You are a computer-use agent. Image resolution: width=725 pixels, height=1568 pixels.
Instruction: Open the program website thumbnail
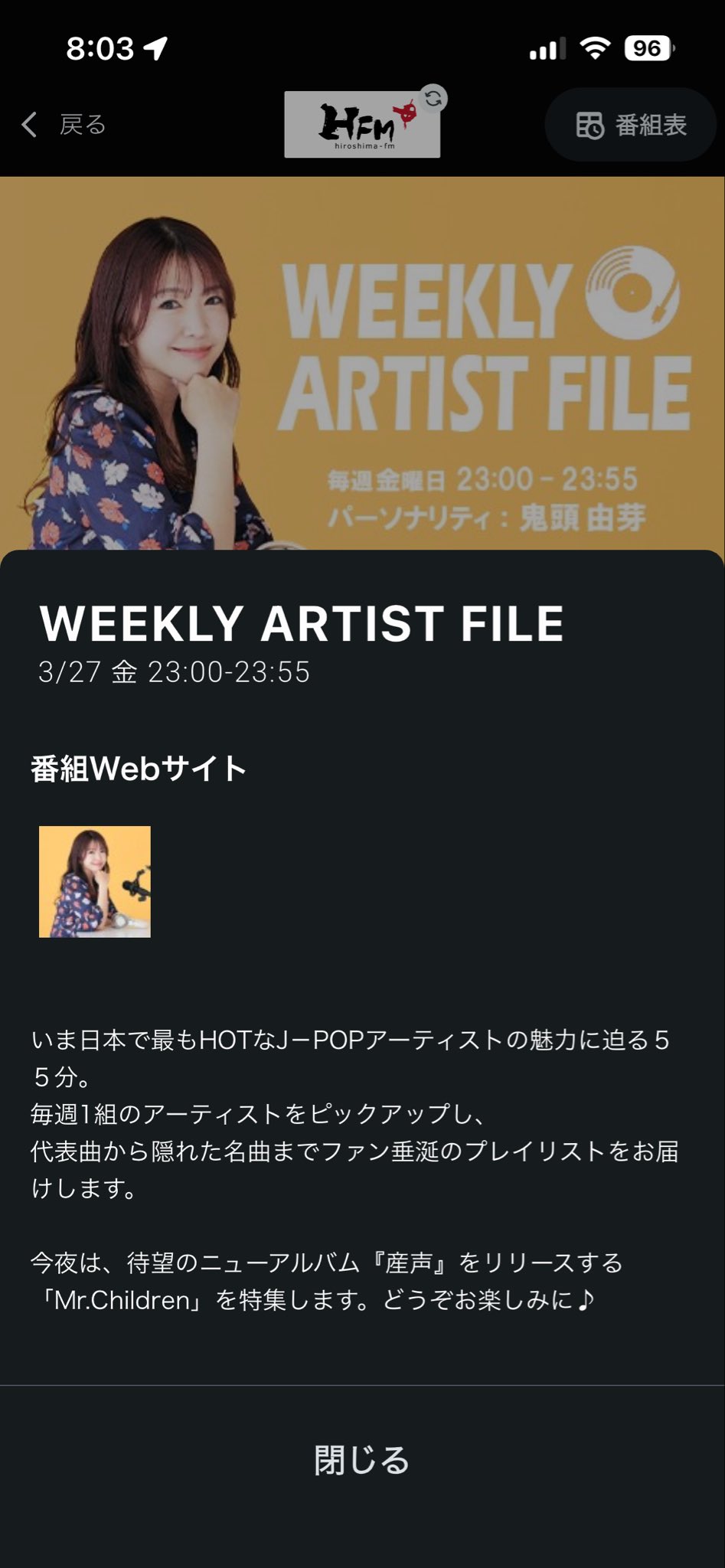click(95, 881)
